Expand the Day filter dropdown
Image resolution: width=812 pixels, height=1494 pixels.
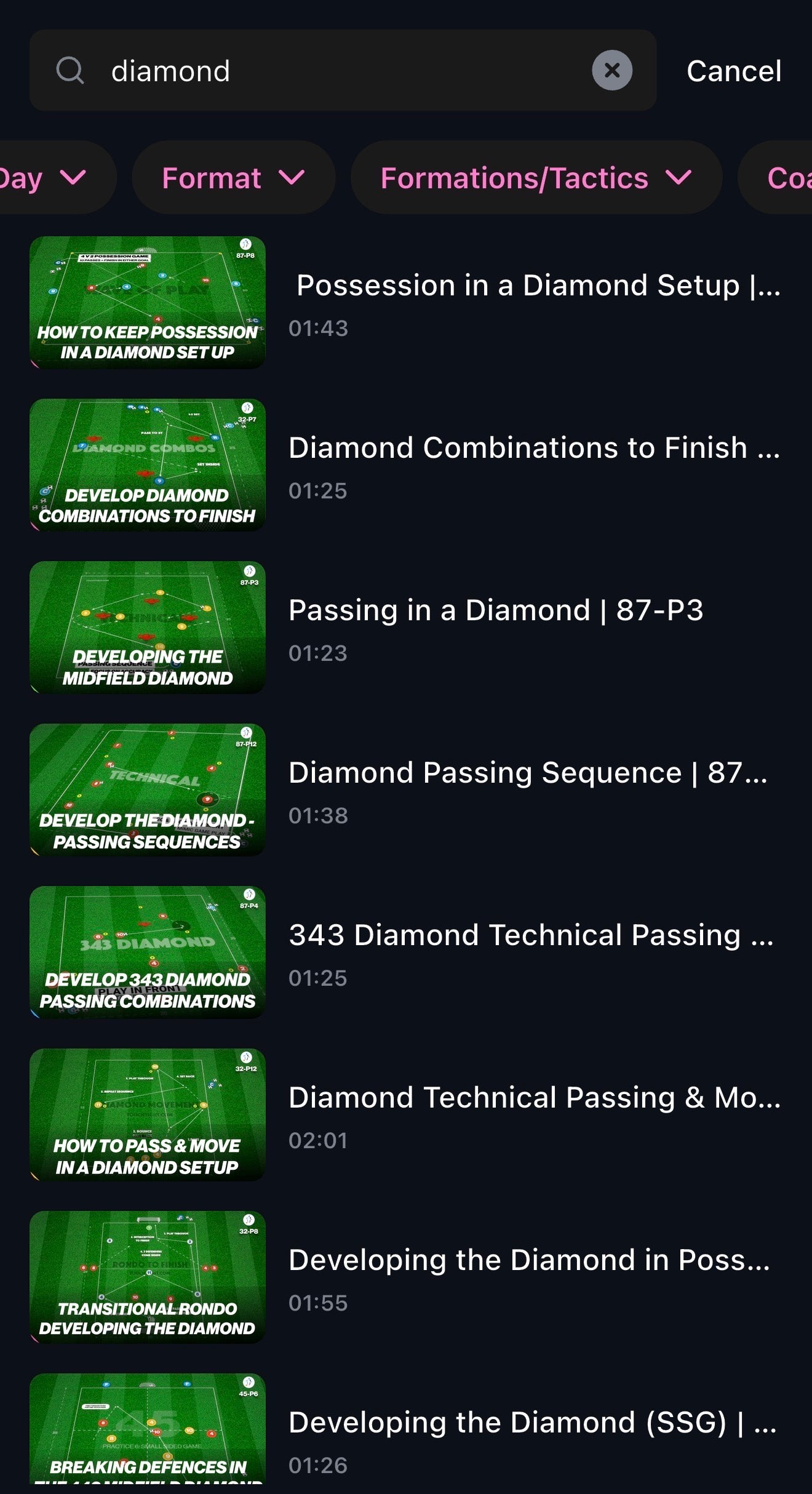tap(43, 178)
